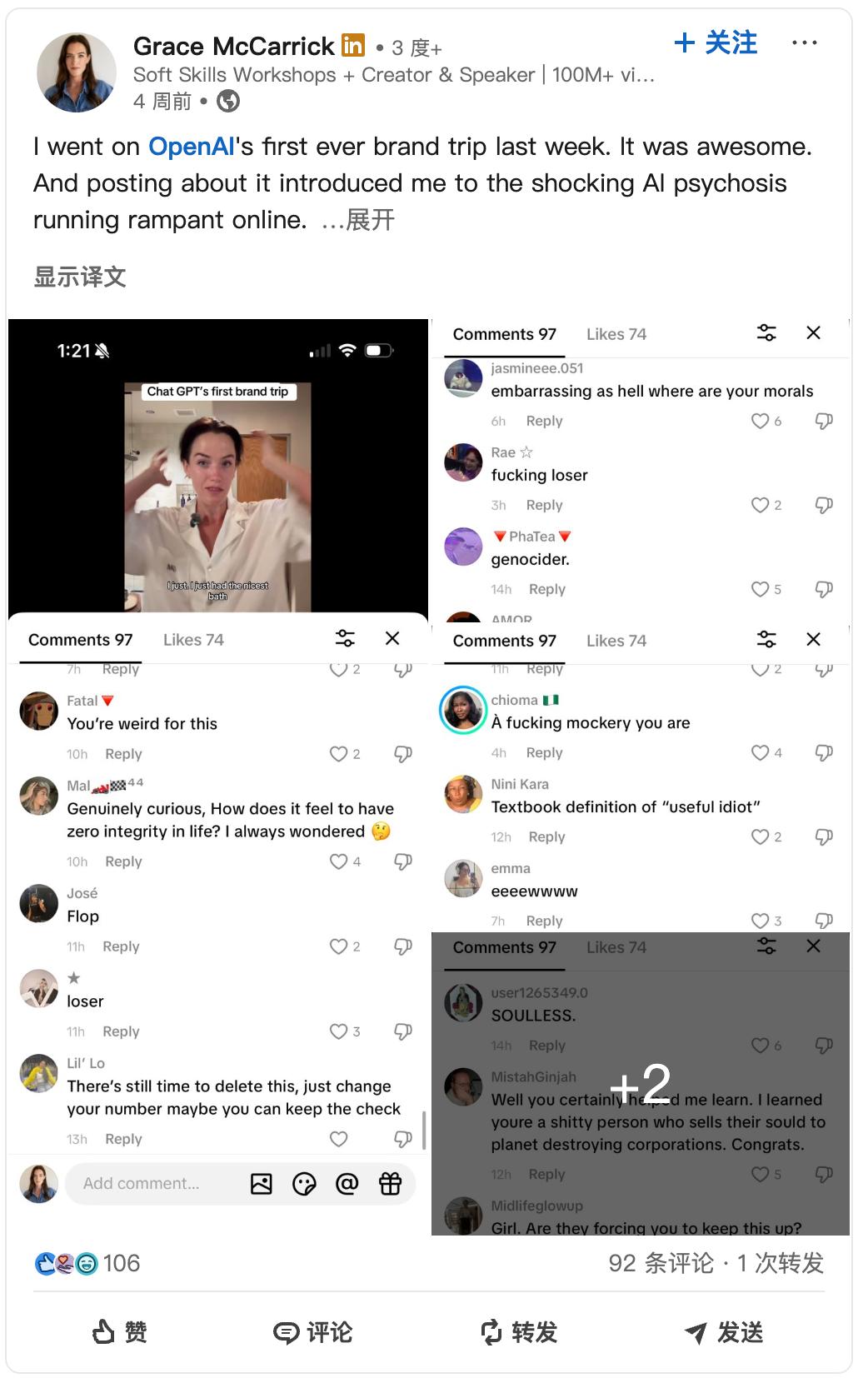The width and height of the screenshot is (868, 1378).
Task: Open the post overflow menu
Action: click(x=804, y=42)
